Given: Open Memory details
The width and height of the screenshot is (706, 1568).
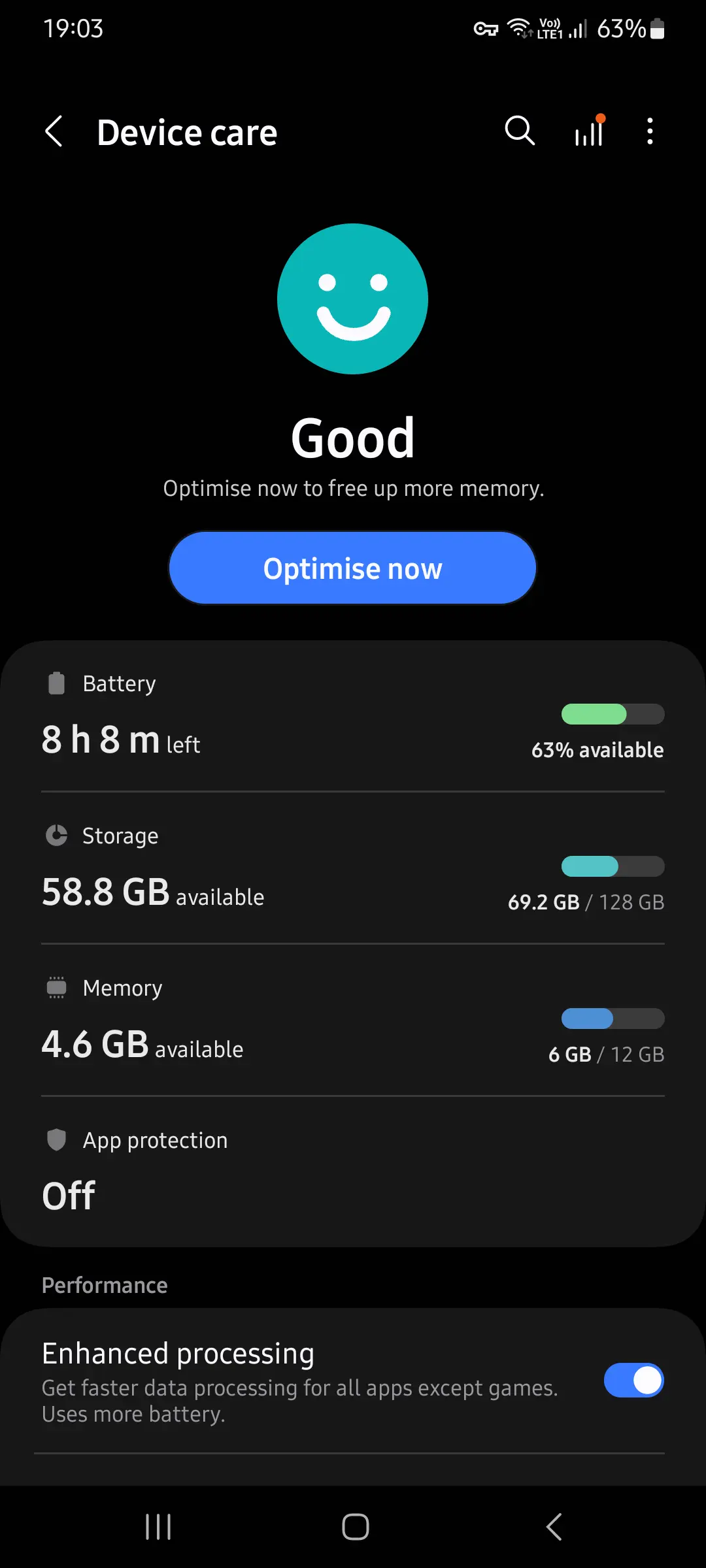Looking at the screenshot, I should point(353,1021).
